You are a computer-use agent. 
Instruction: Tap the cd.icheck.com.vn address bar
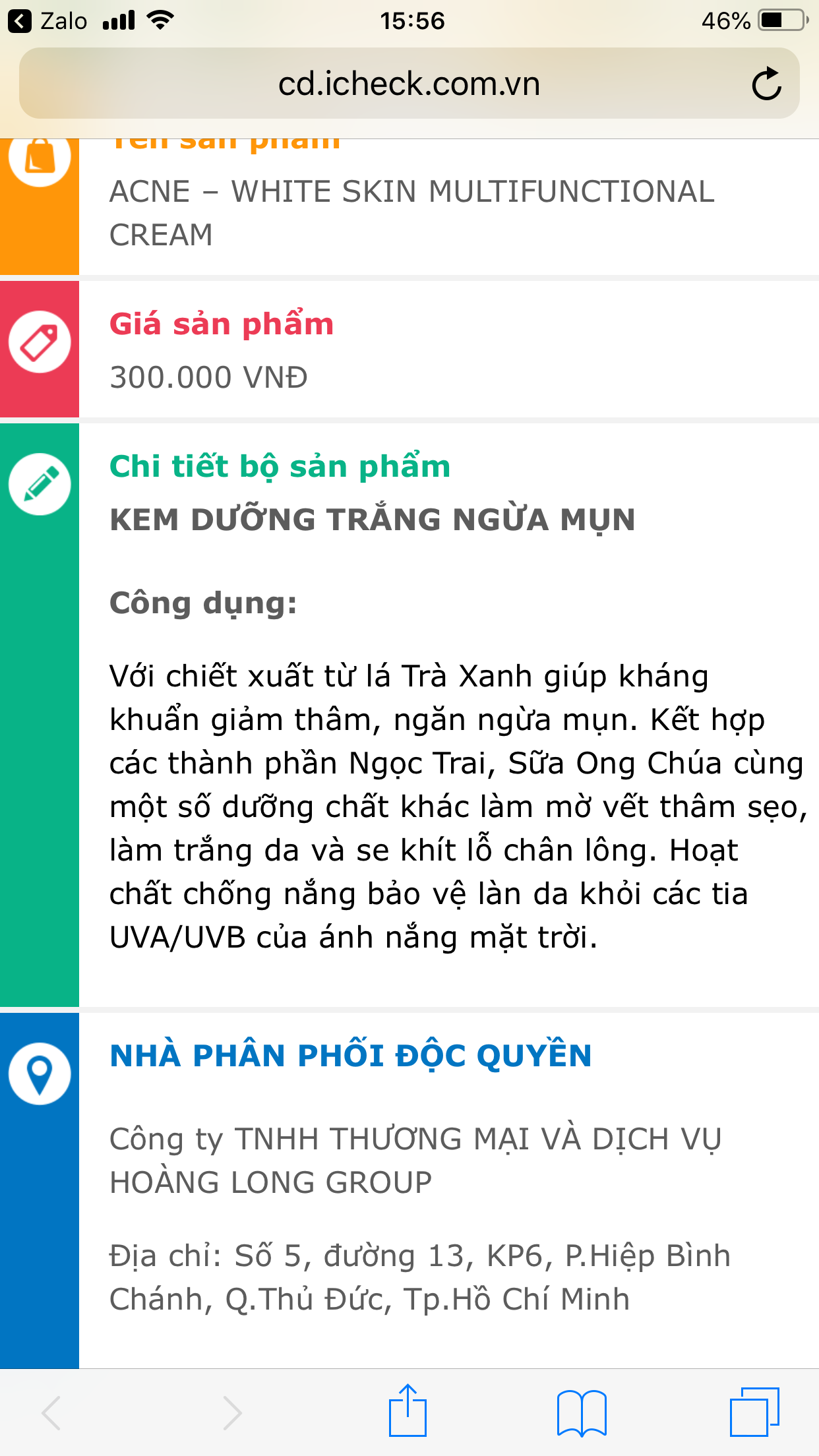click(x=409, y=84)
